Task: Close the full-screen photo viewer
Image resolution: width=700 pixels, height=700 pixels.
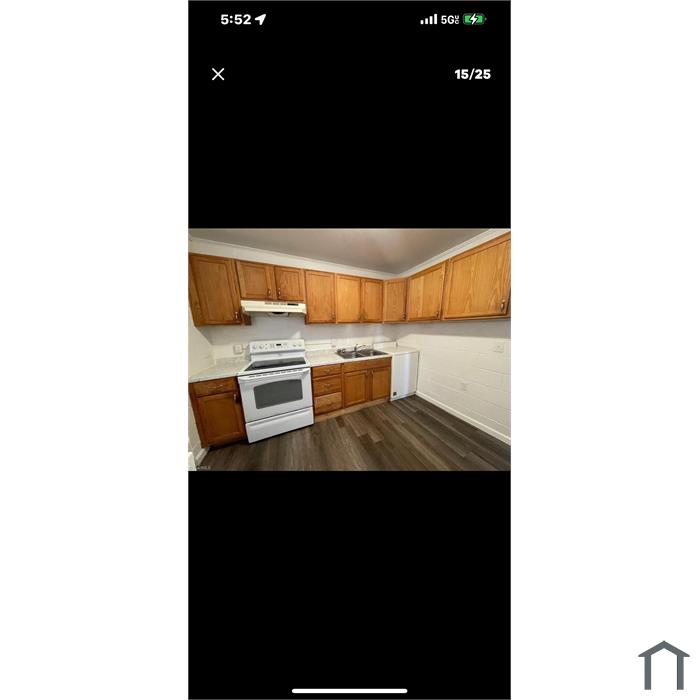Action: click(218, 74)
